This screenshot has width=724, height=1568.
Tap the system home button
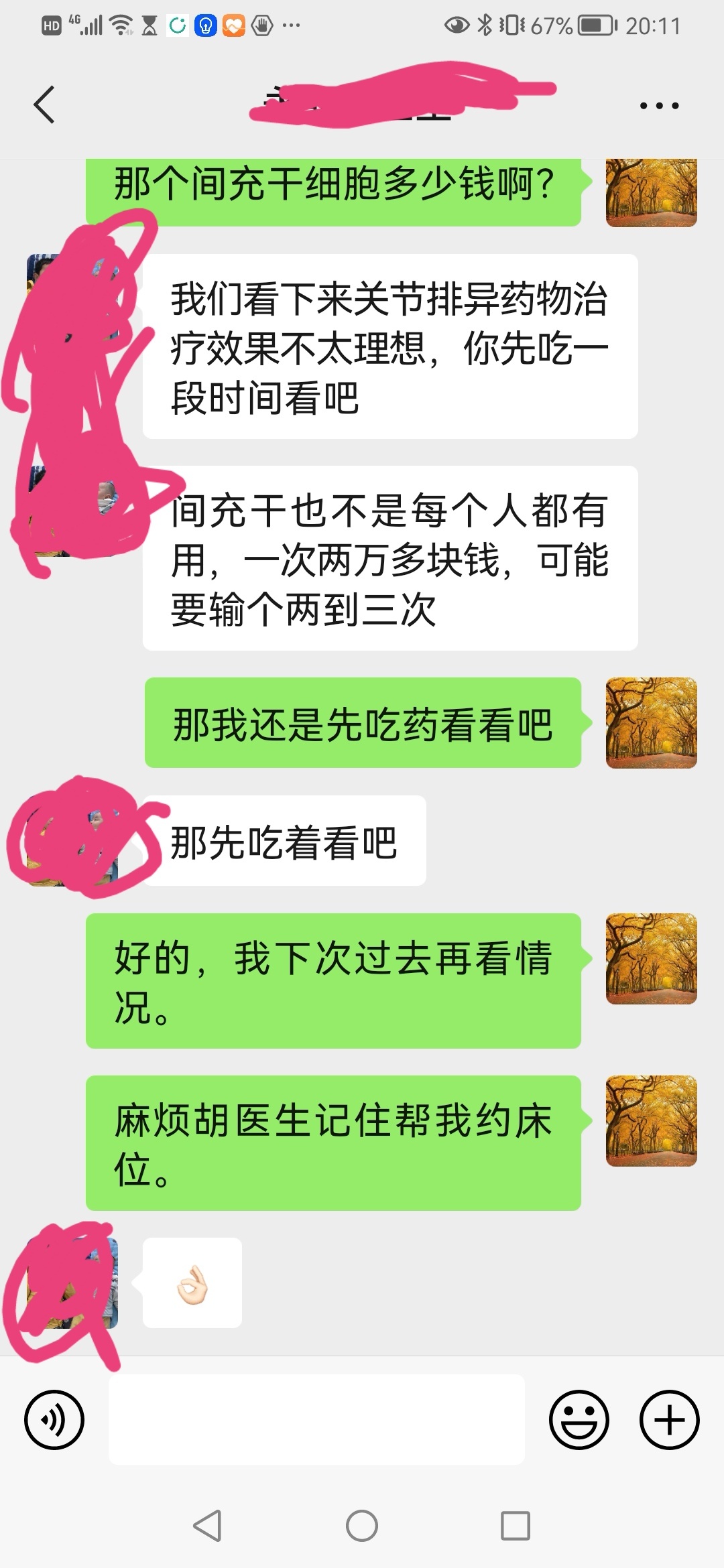(362, 1526)
